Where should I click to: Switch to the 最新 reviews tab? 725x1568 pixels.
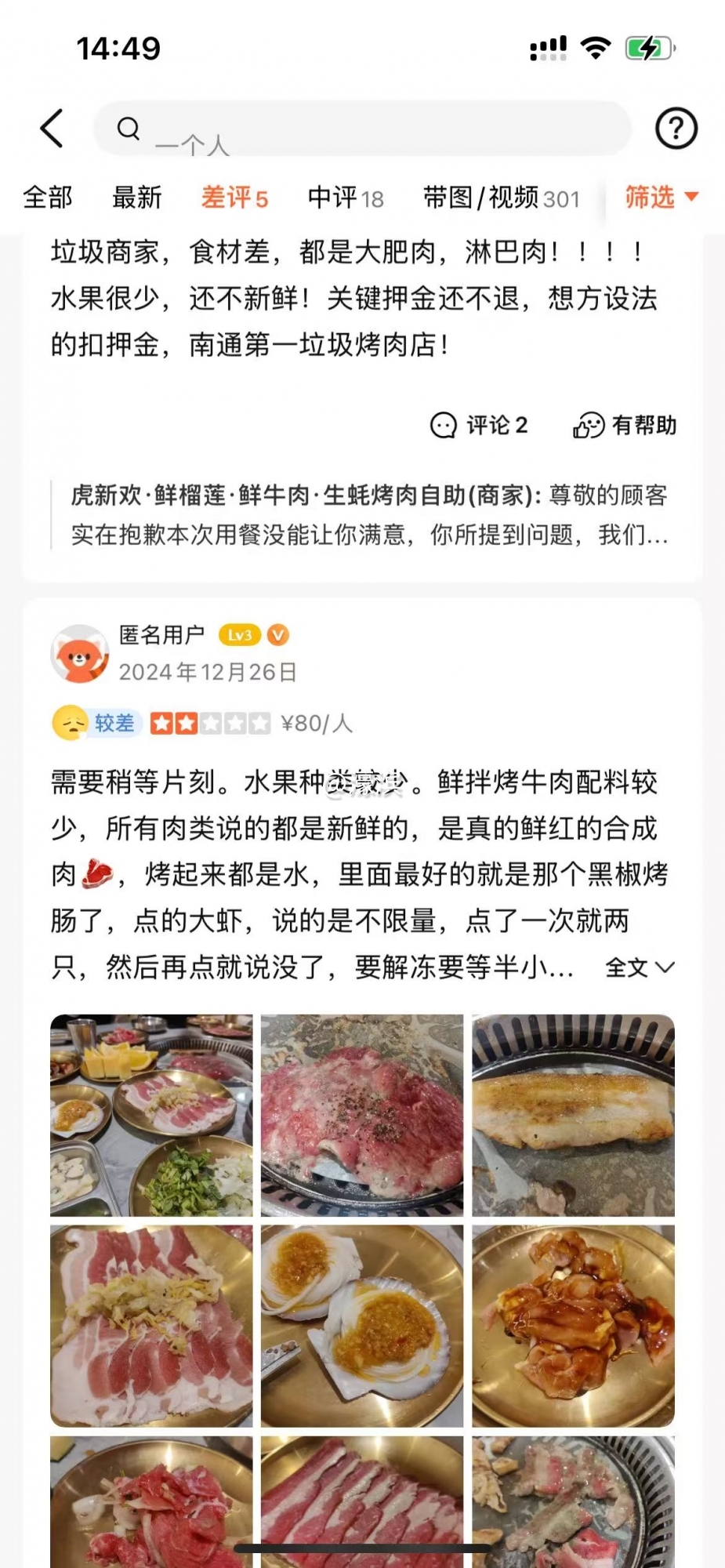coord(137,198)
